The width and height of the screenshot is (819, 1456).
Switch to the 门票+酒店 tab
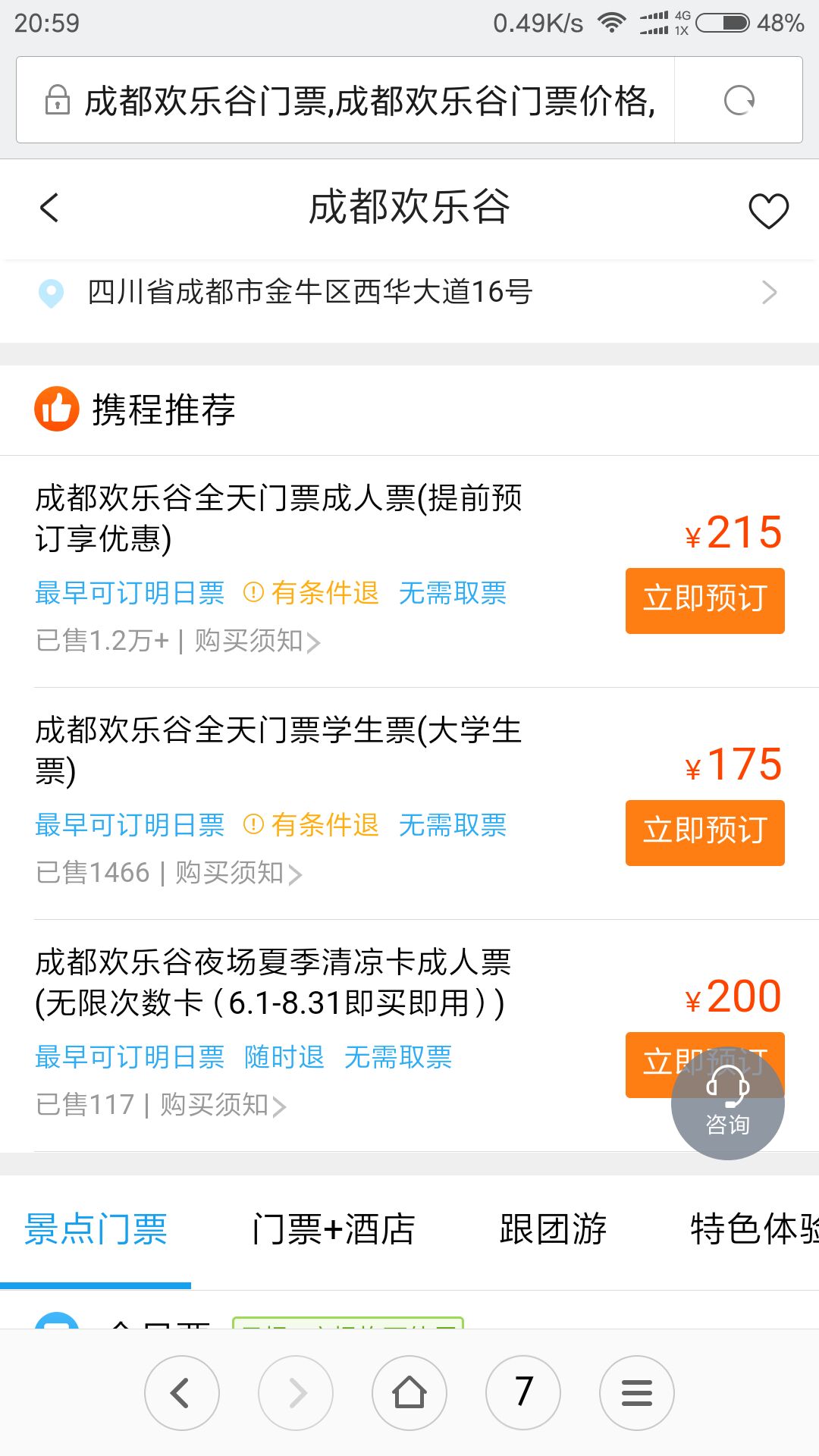334,1229
